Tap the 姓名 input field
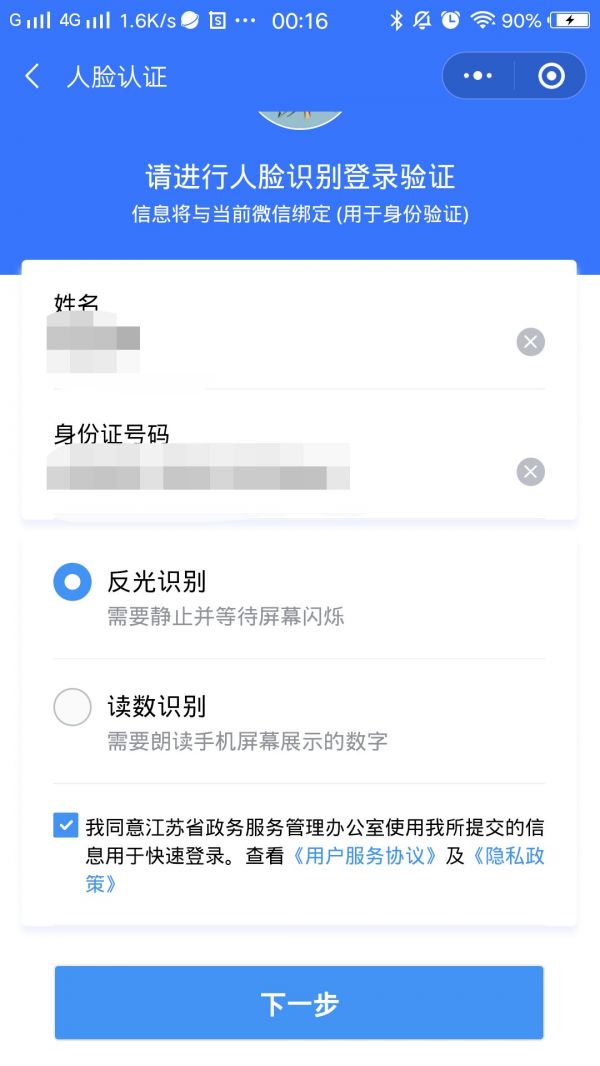 tap(279, 342)
